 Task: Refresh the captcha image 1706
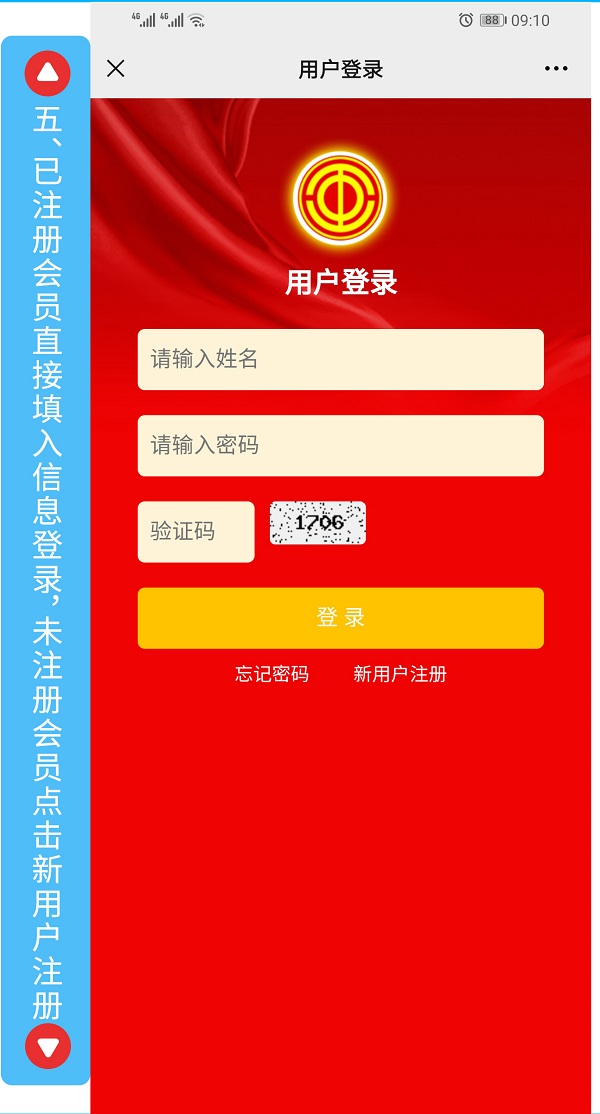[318, 523]
